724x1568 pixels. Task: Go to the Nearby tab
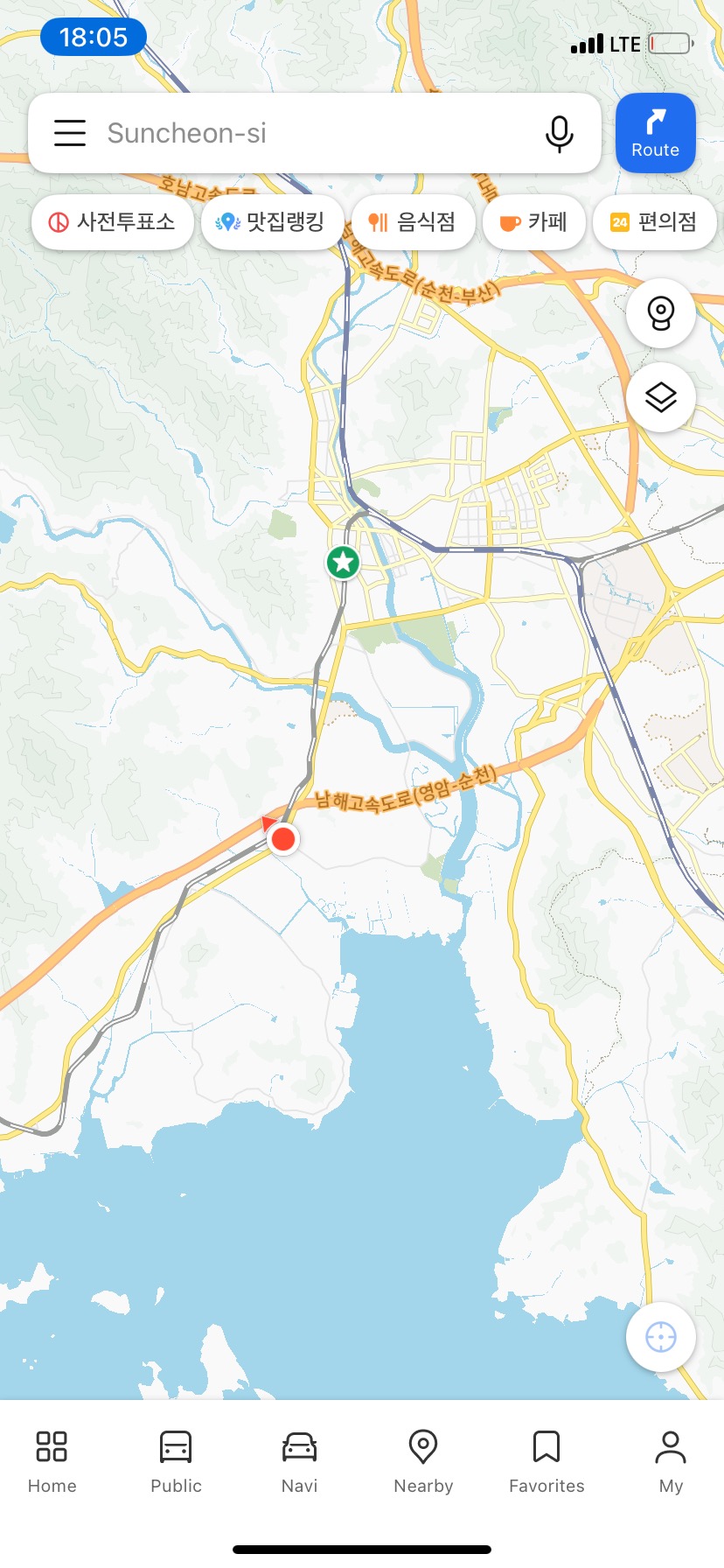423,1462
